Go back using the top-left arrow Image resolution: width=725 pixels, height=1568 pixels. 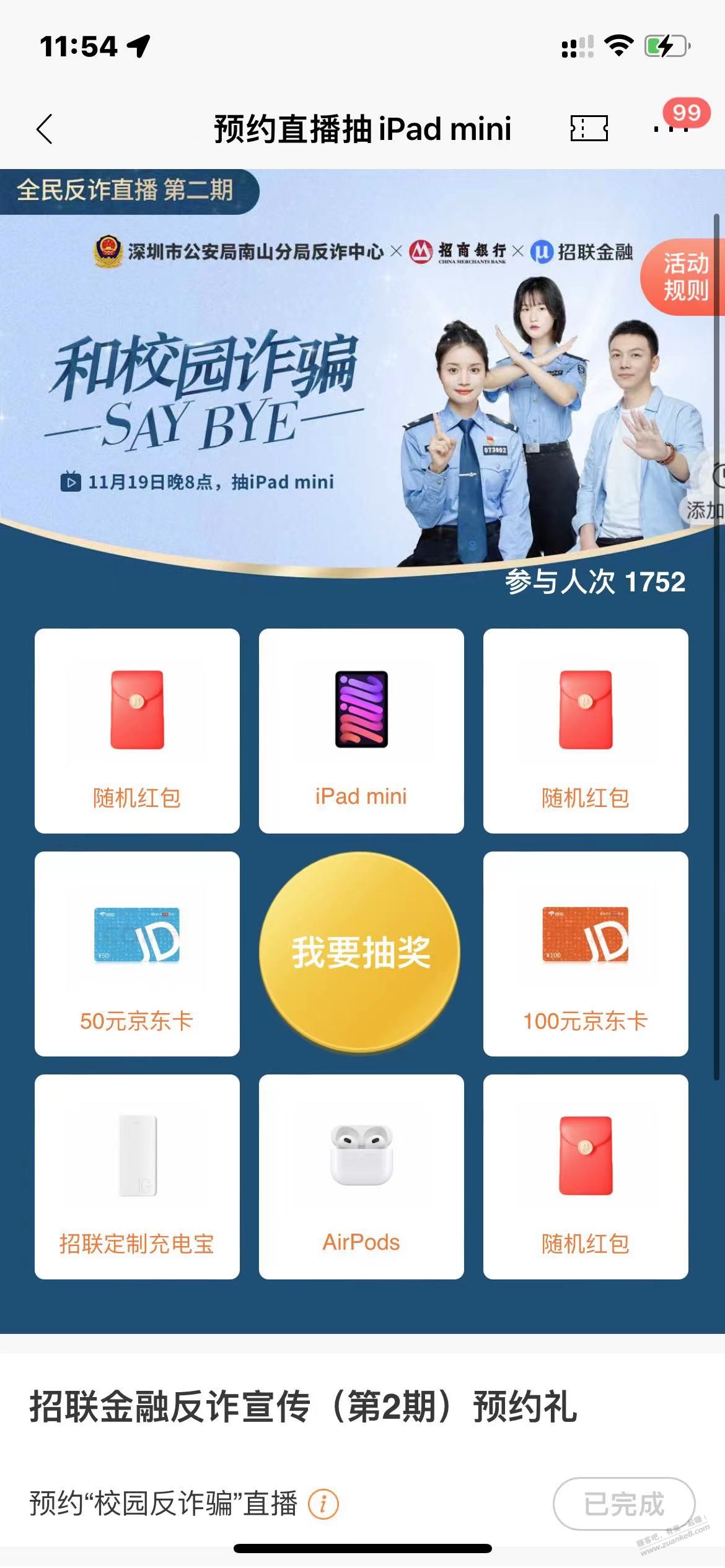click(45, 129)
